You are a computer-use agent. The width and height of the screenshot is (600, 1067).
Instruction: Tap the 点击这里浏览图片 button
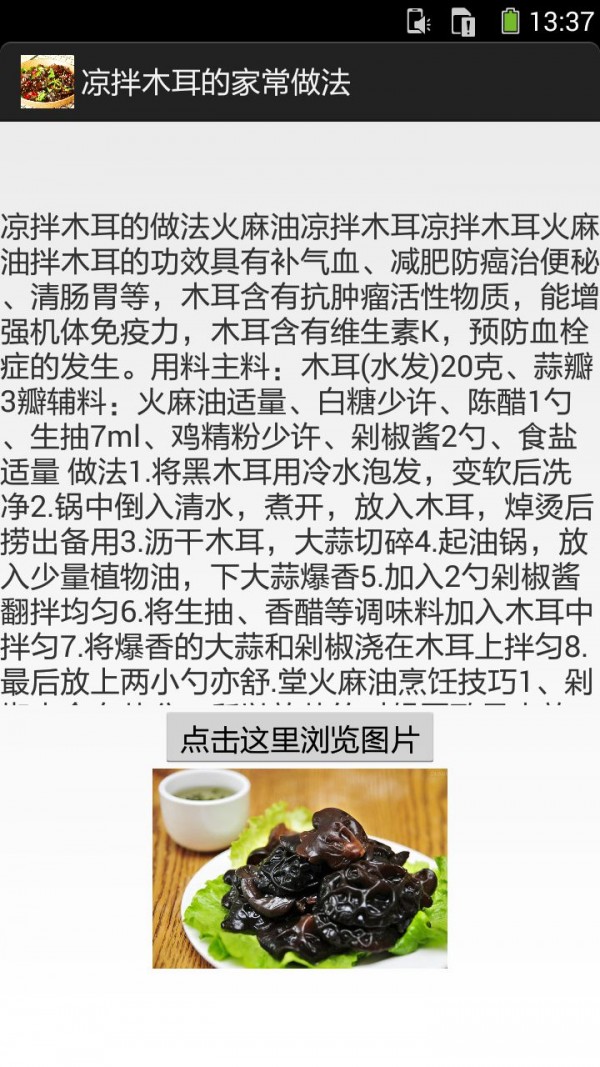tap(299, 740)
